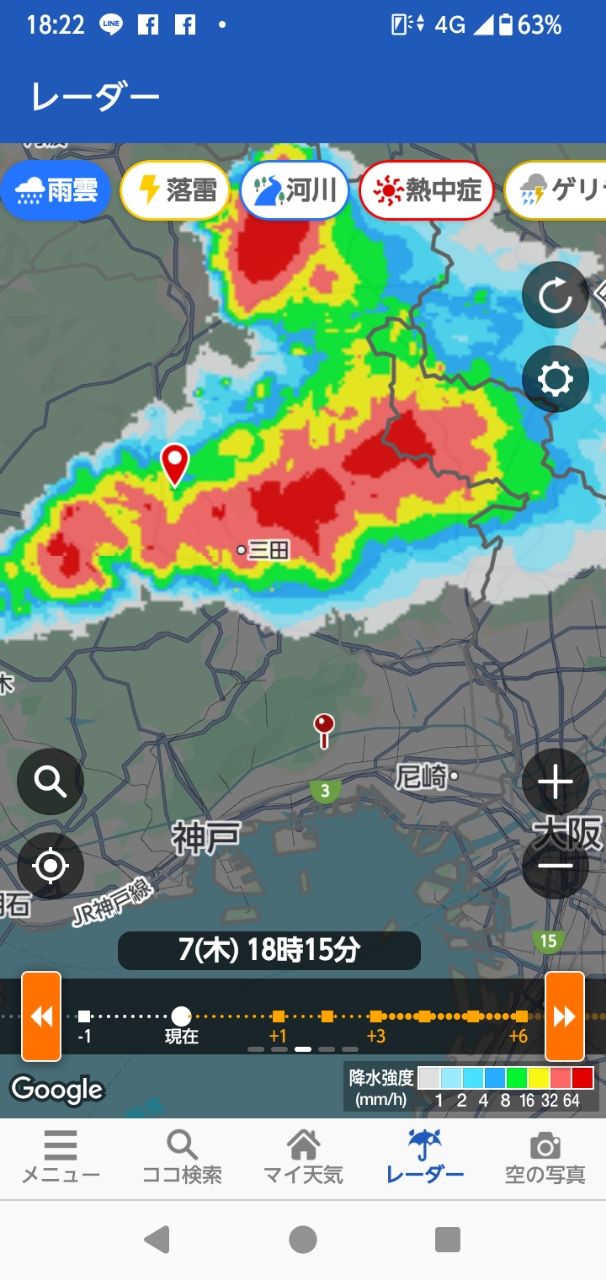
Task: Show the 熱中症 heatstroke layer
Action: [427, 190]
